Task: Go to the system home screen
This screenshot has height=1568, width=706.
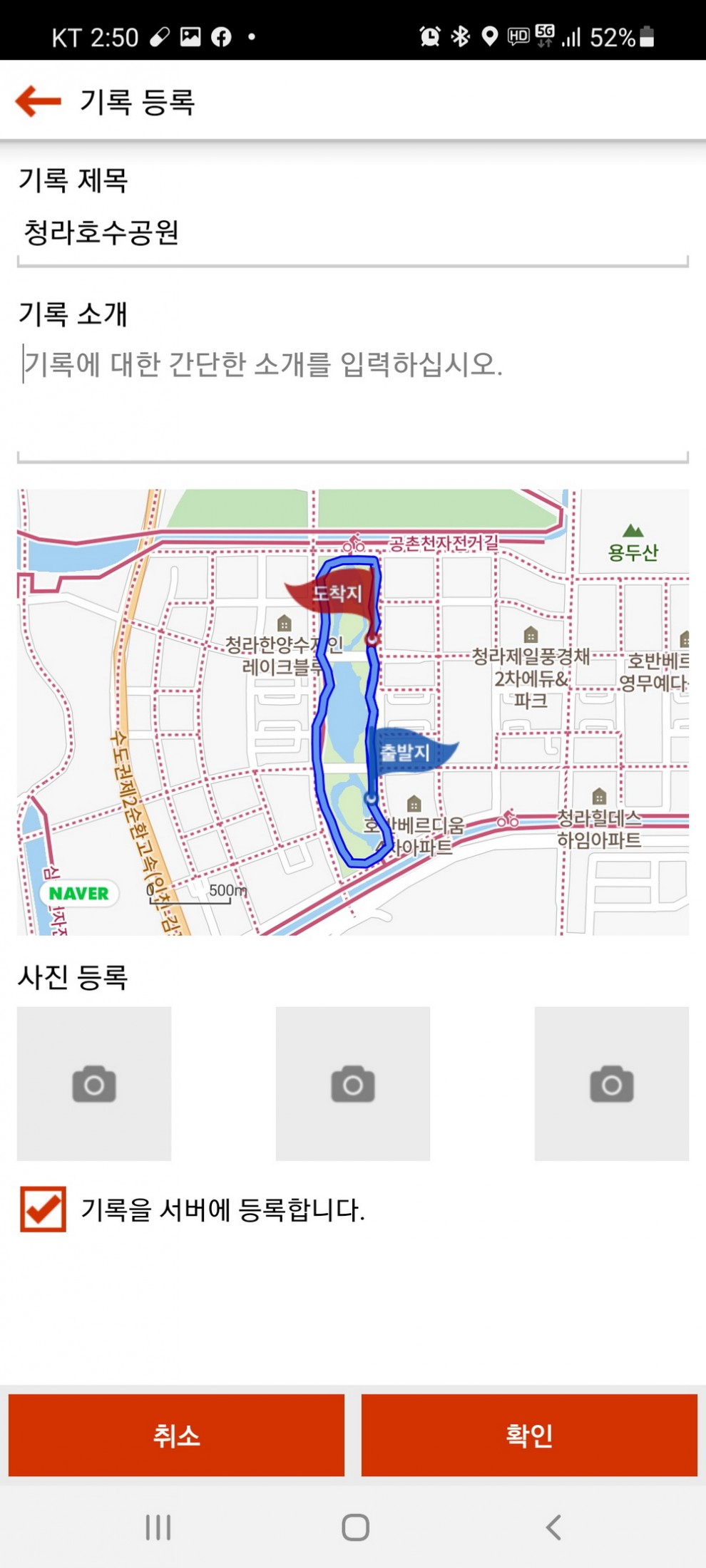Action: 355,1527
